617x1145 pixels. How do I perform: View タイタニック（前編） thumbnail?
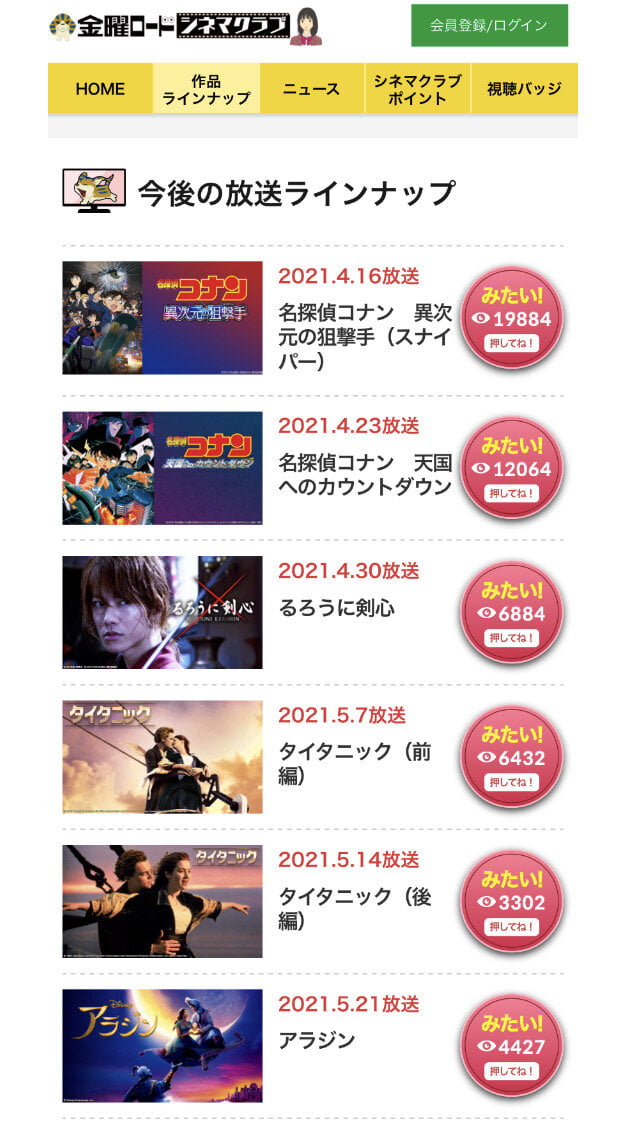(x=162, y=757)
